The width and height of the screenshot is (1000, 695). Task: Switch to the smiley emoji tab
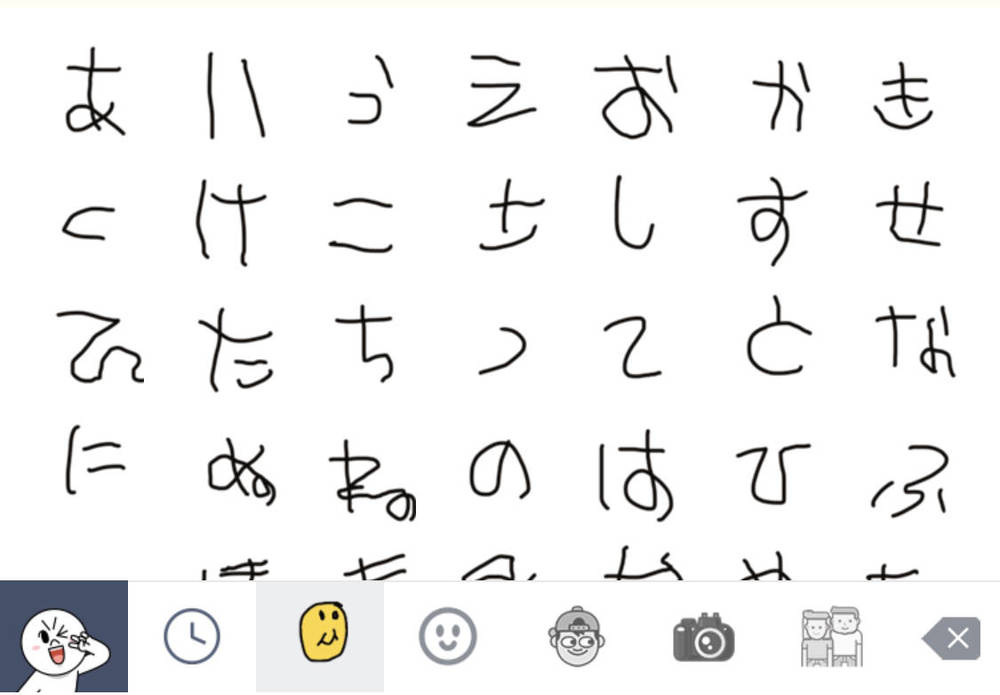pyautogui.click(x=447, y=637)
